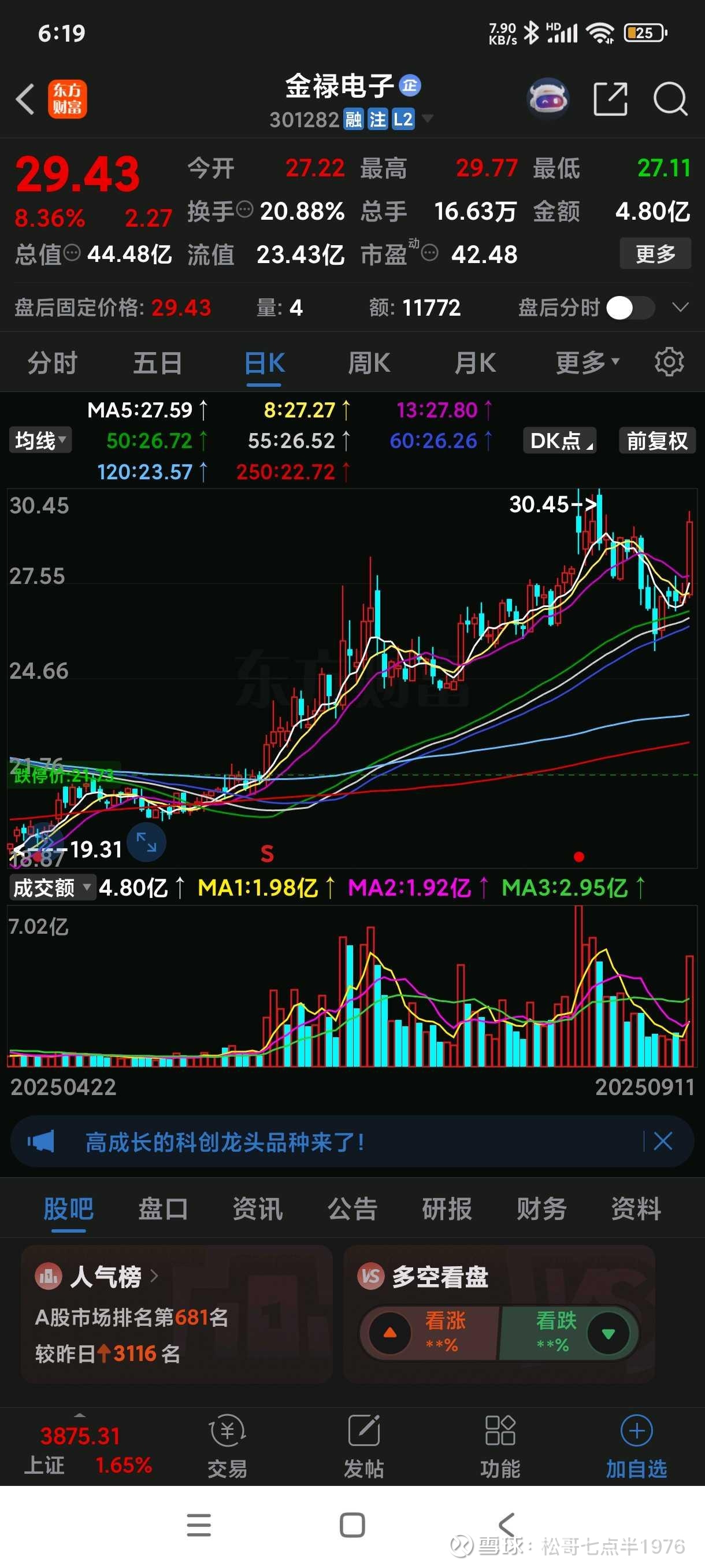705x1568 pixels.
Task: Switch to the 分时 chart tab
Action: click(53, 364)
